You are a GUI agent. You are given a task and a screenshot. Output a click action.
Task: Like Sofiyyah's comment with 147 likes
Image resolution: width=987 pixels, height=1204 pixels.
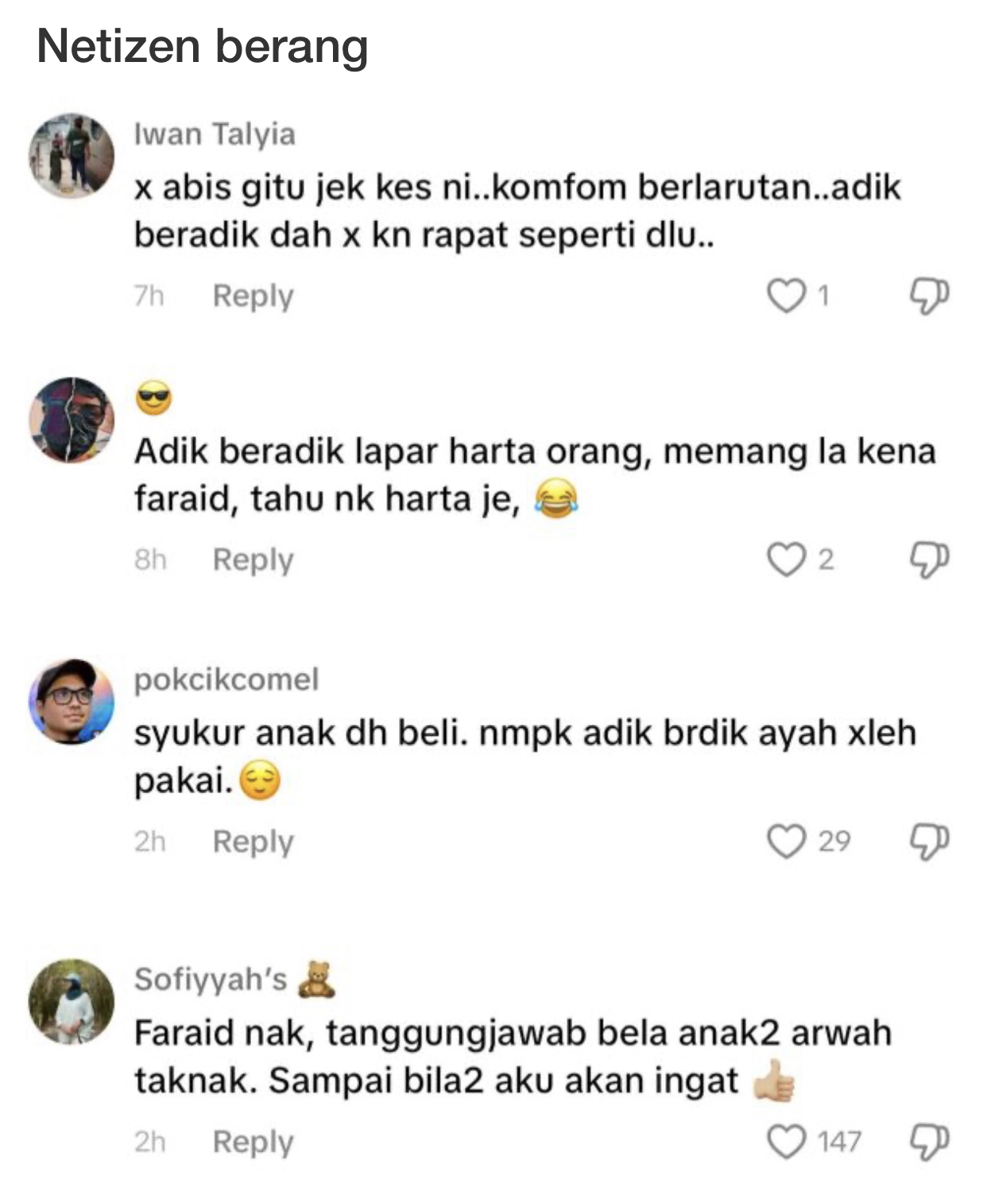point(785,1141)
